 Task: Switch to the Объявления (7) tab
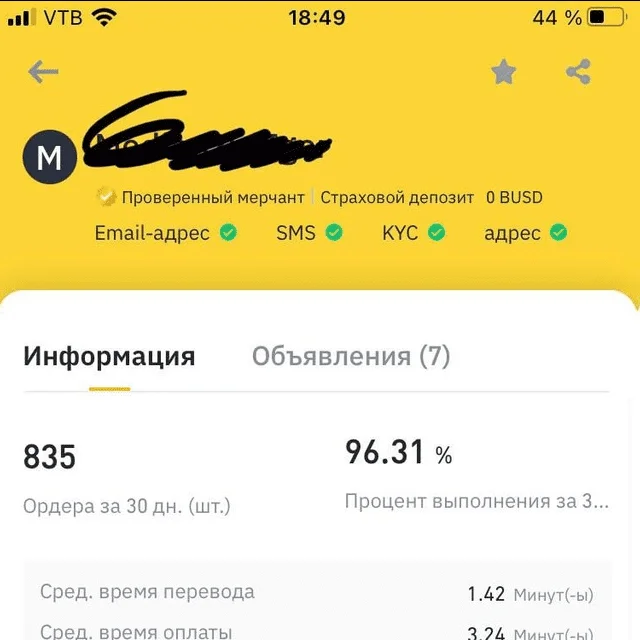click(350, 356)
